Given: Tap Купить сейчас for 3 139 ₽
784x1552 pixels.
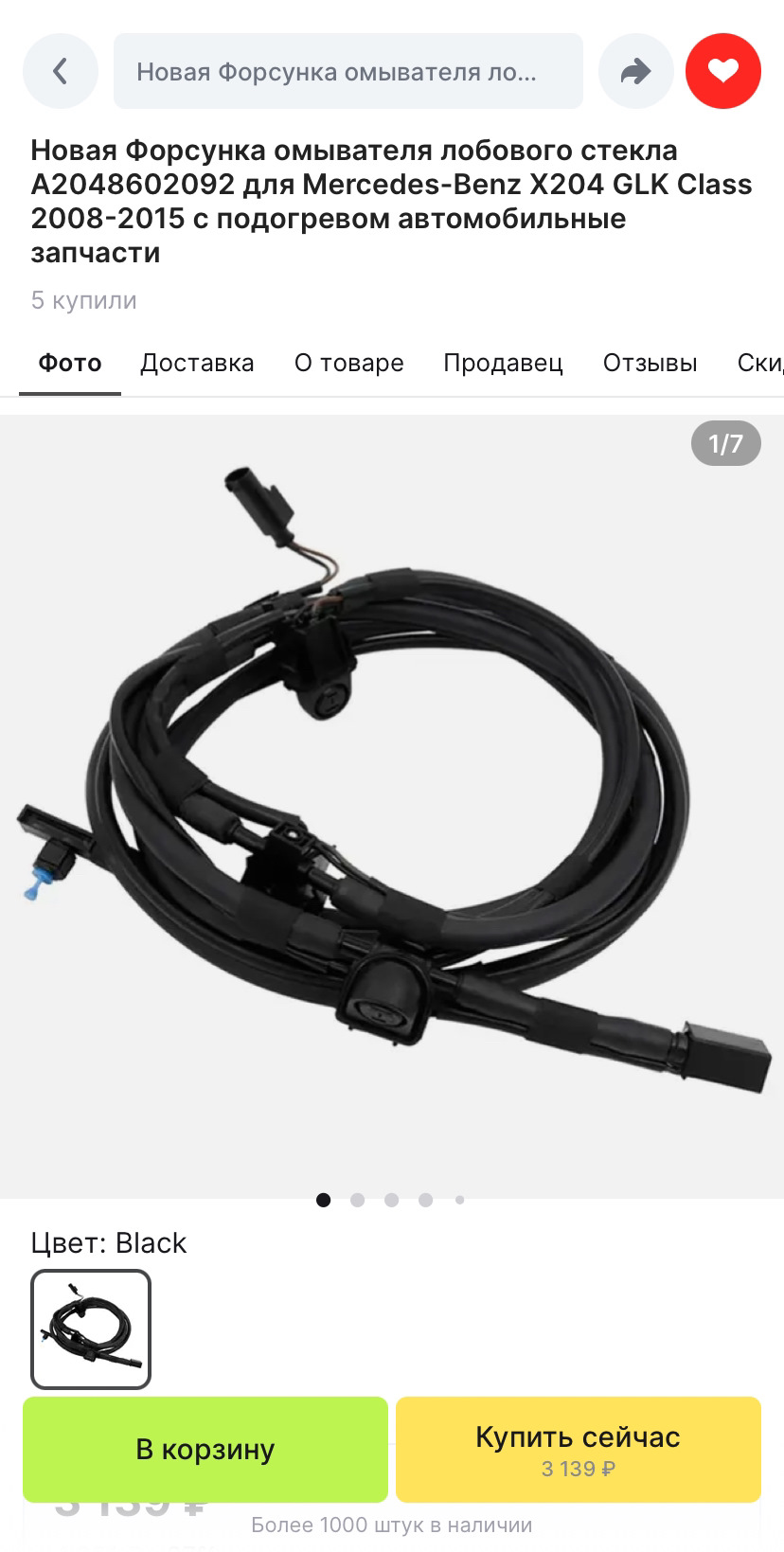Looking at the screenshot, I should [x=578, y=1449].
